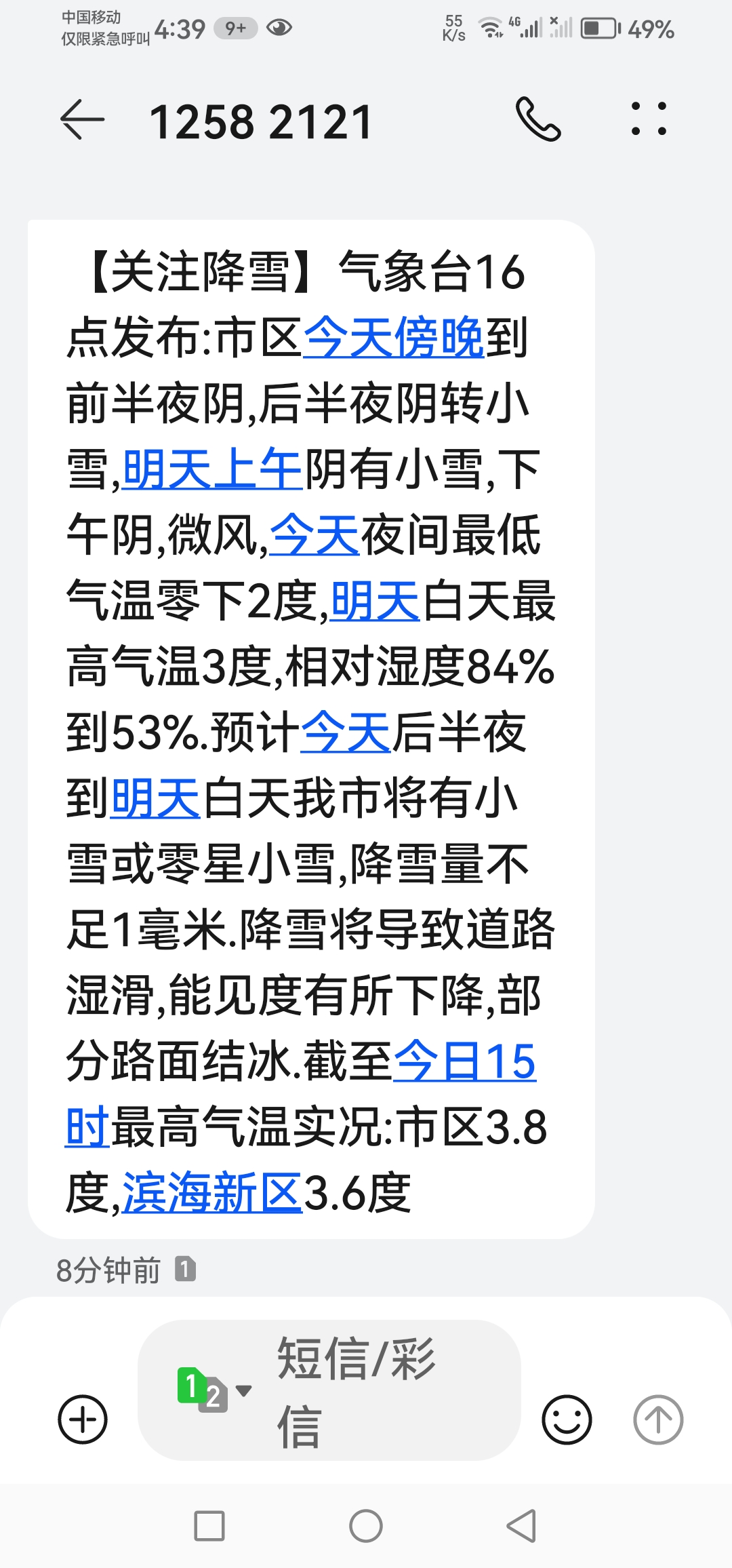Call the number 1258 2121
Screen dimensions: 732x1568
coord(538,119)
